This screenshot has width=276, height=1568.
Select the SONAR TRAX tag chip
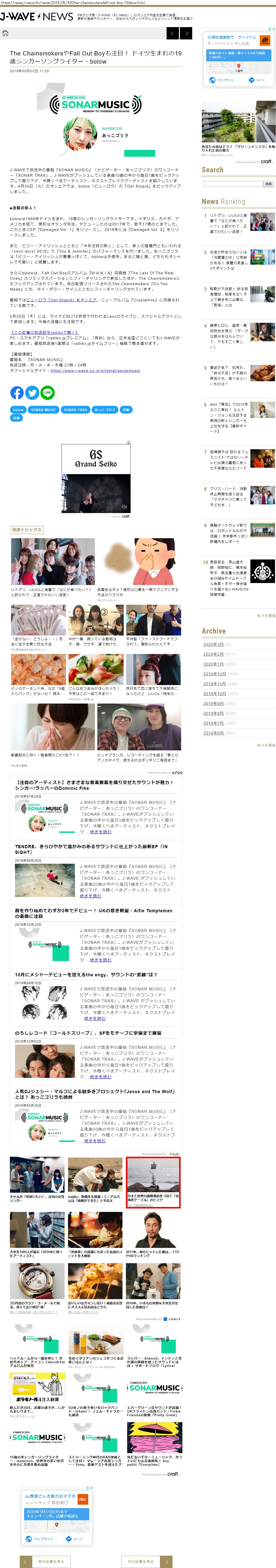(x=76, y=410)
